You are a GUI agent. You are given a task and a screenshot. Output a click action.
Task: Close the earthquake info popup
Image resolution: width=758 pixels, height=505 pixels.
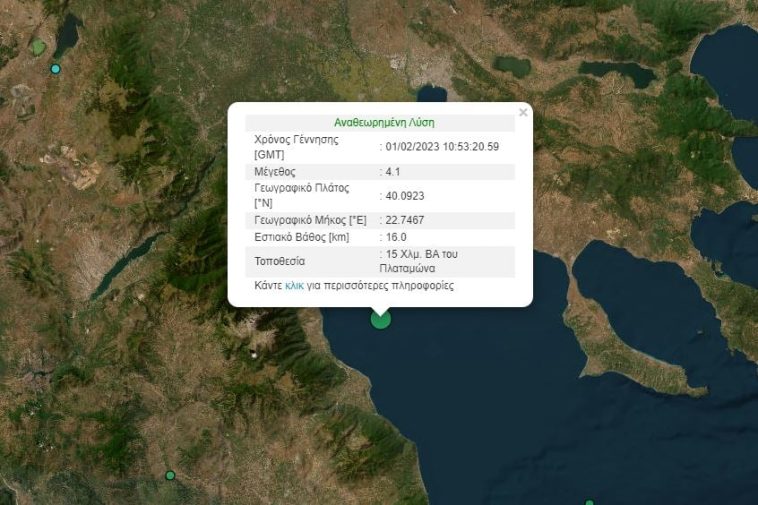523,113
